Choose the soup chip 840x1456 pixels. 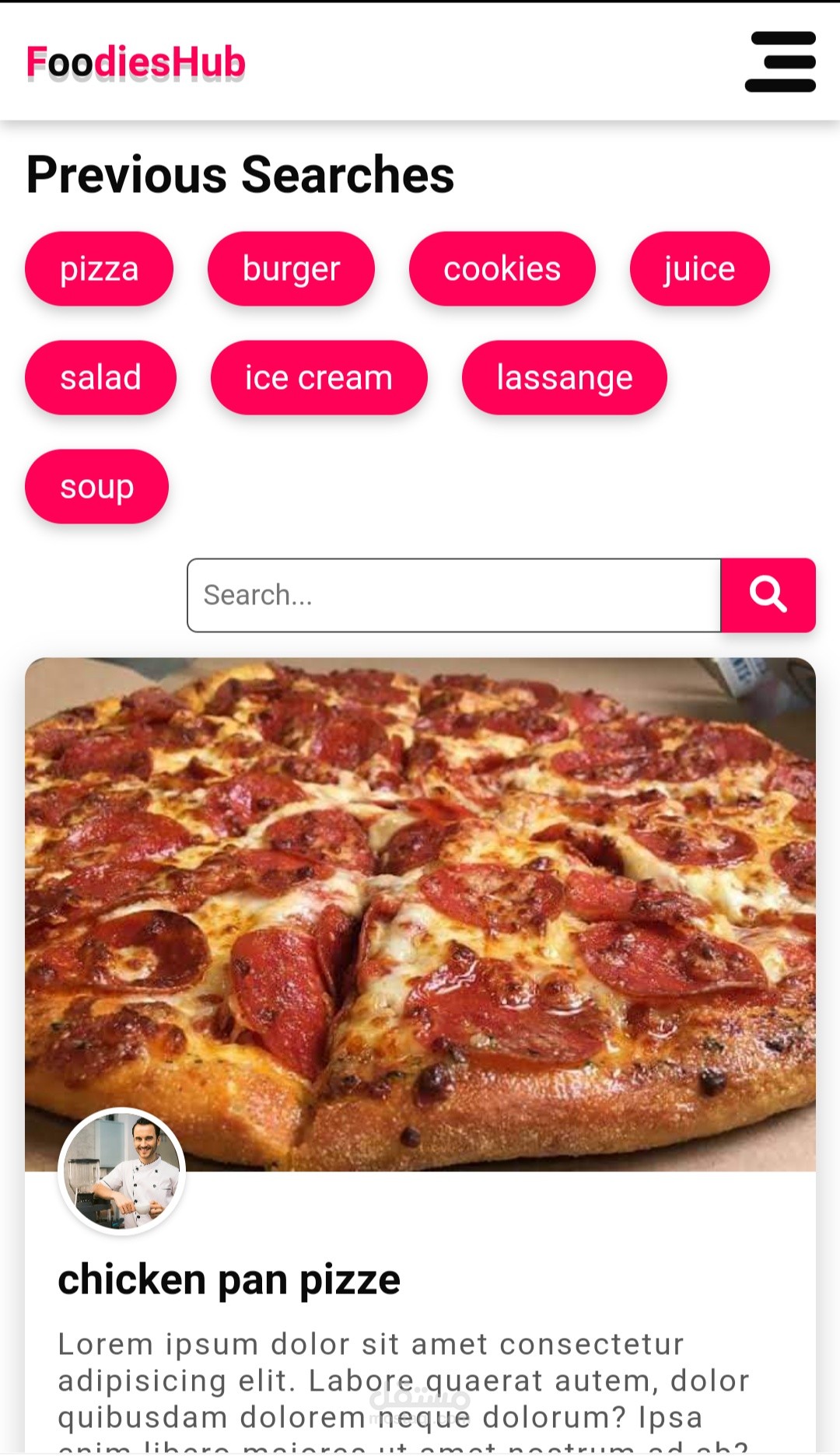click(x=96, y=487)
